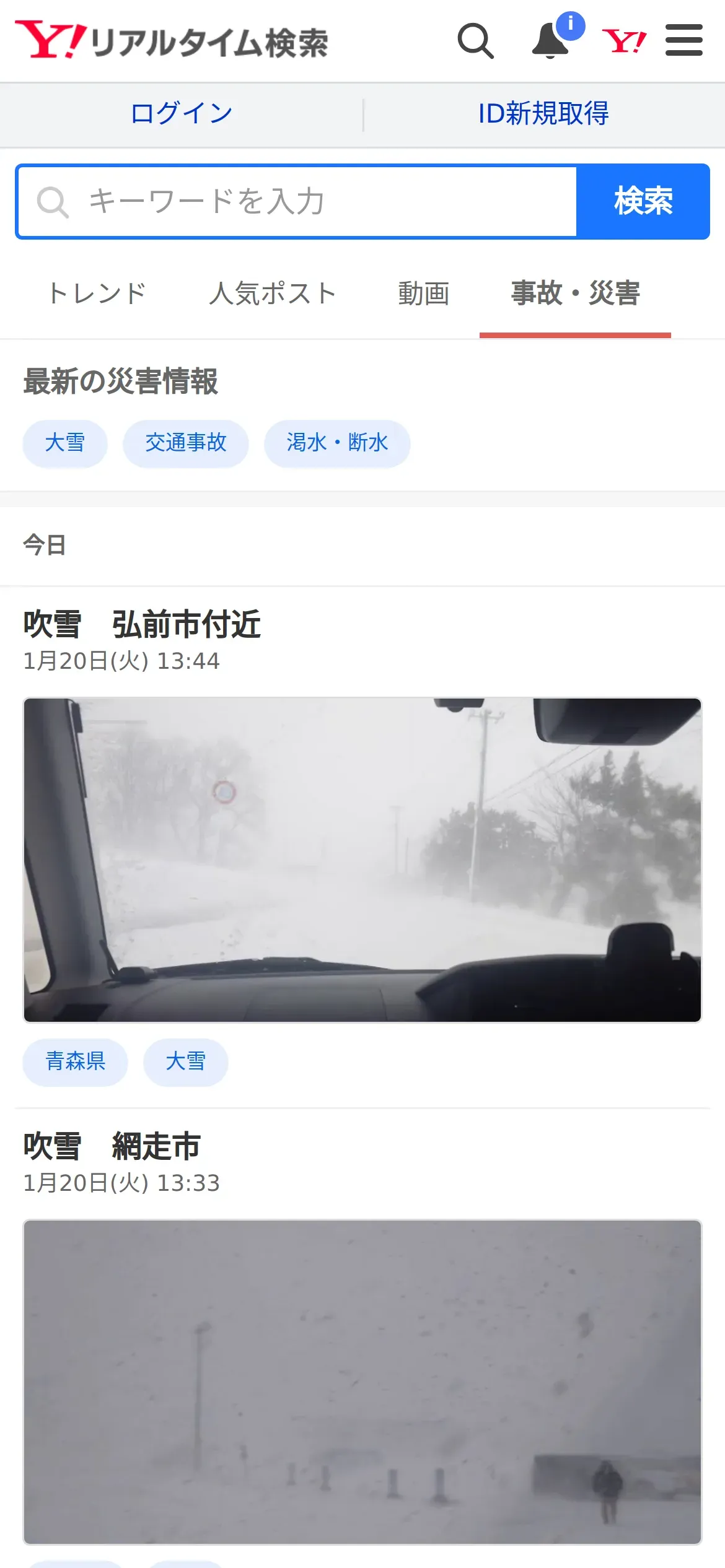Open the 吹雪 網走市 blizzard image

pyautogui.click(x=362, y=1382)
